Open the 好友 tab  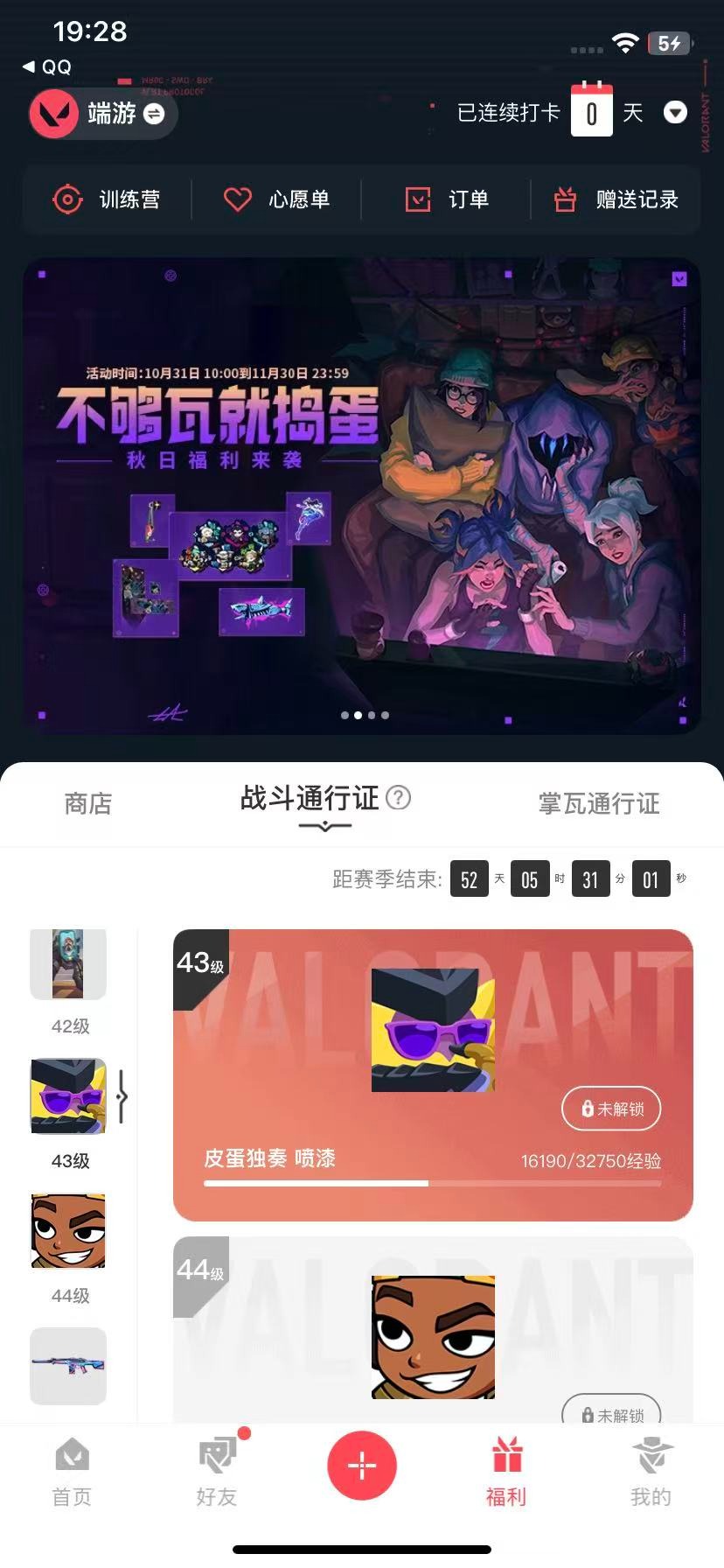[x=217, y=1473]
